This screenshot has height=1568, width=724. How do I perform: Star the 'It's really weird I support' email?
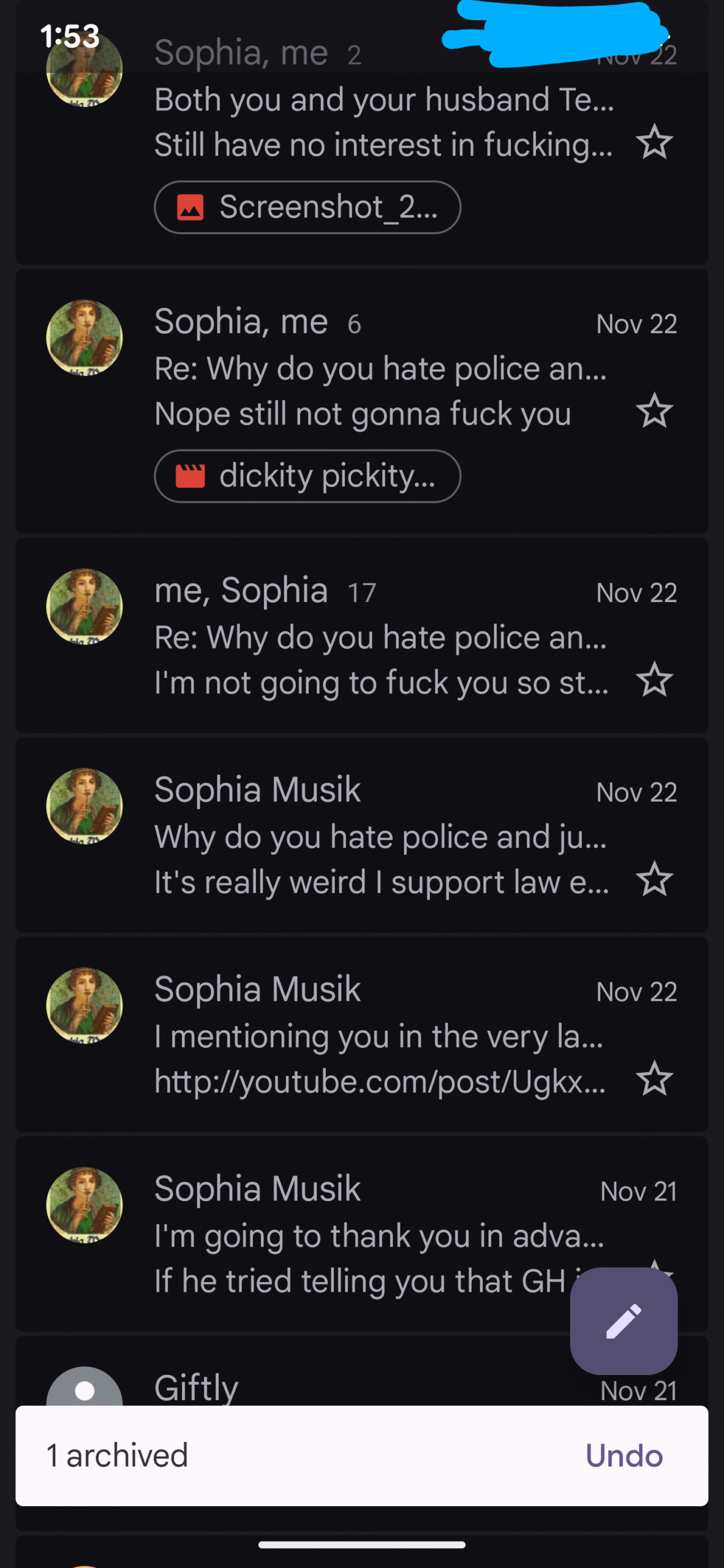(654, 879)
